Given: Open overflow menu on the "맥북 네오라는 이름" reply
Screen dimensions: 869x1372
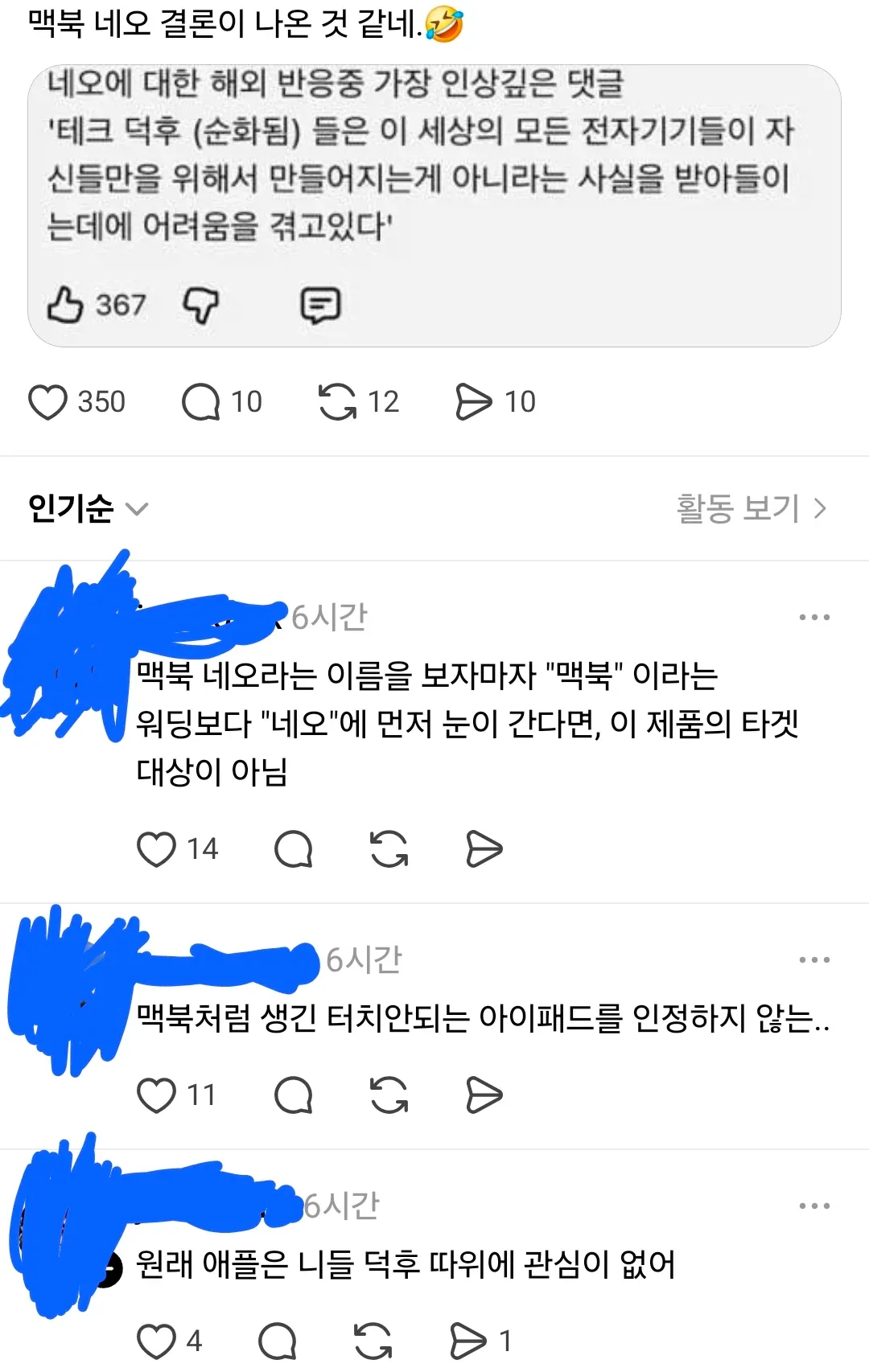Looking at the screenshot, I should [x=814, y=618].
